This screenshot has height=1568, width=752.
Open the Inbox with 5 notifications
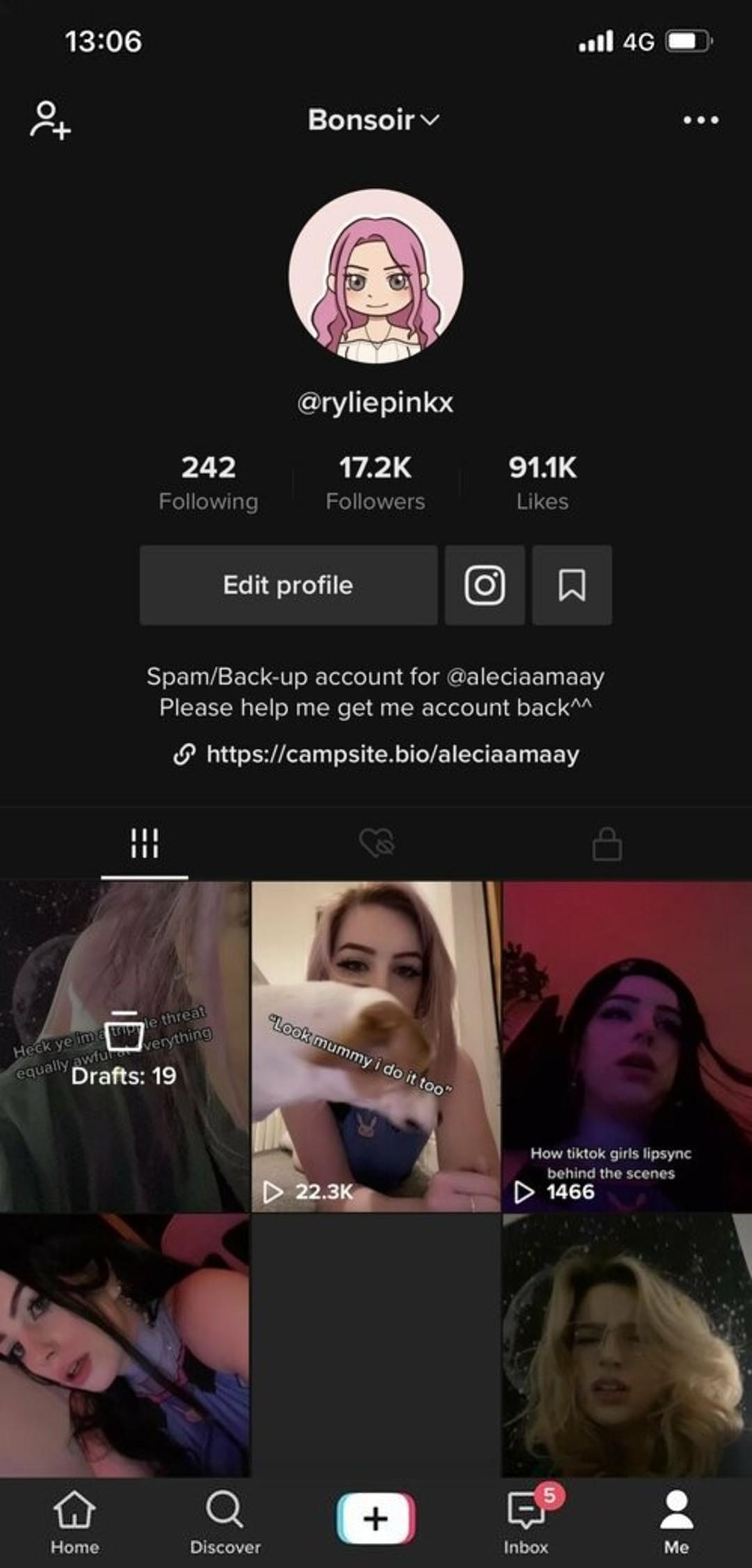pyautogui.click(x=527, y=1523)
